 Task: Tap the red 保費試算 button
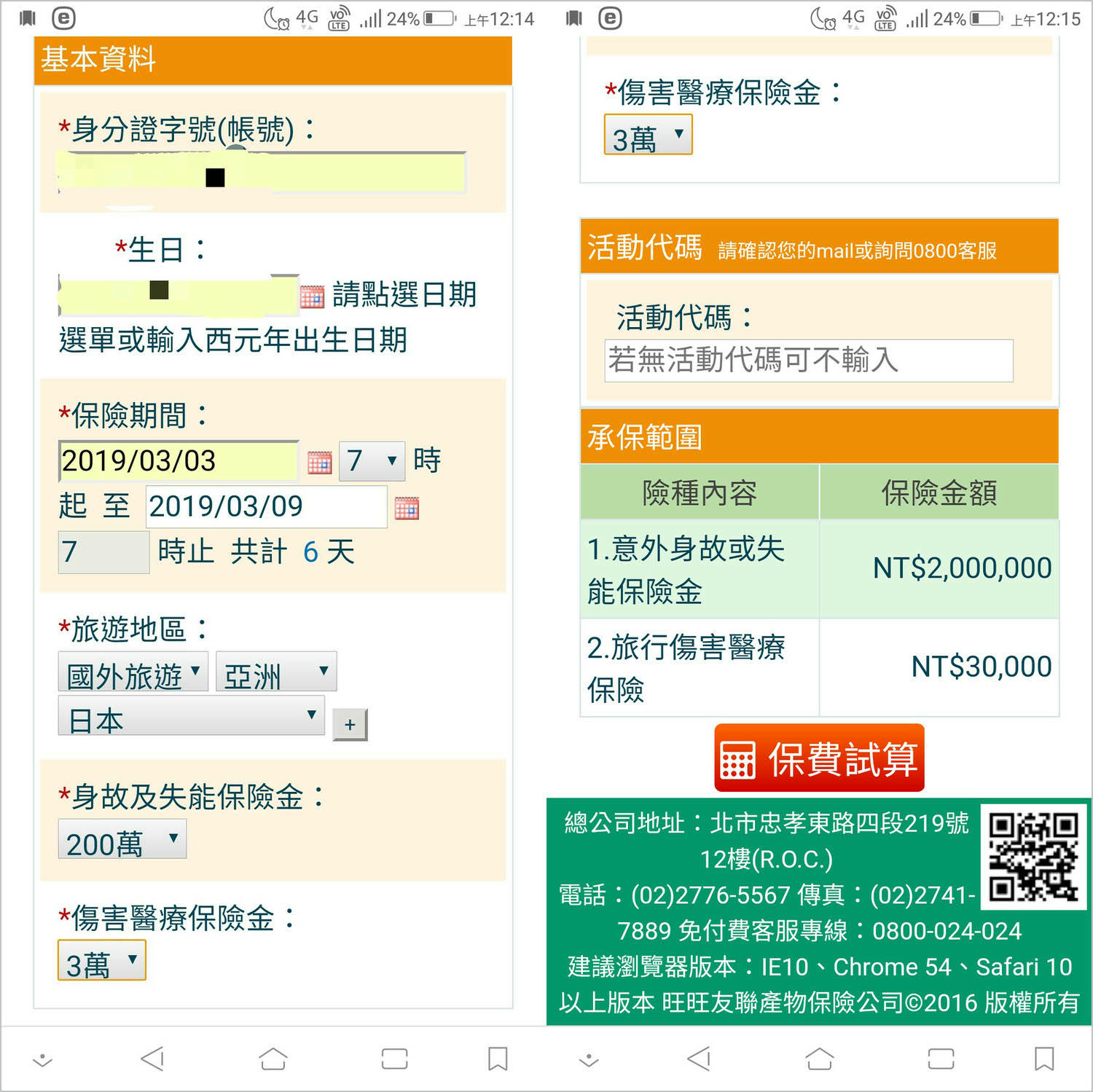pyautogui.click(x=819, y=758)
